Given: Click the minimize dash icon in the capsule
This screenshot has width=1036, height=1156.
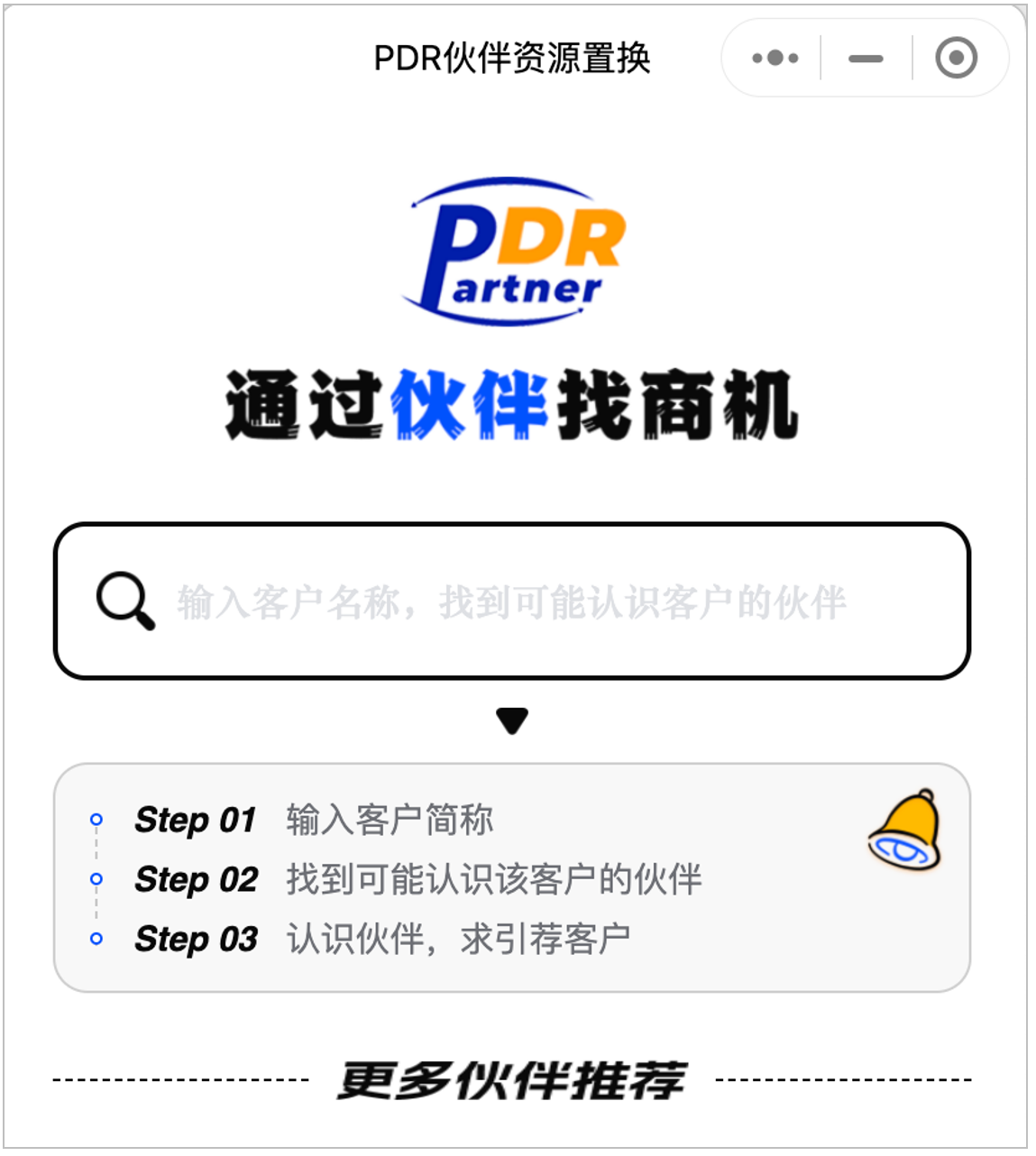Looking at the screenshot, I should click(866, 58).
